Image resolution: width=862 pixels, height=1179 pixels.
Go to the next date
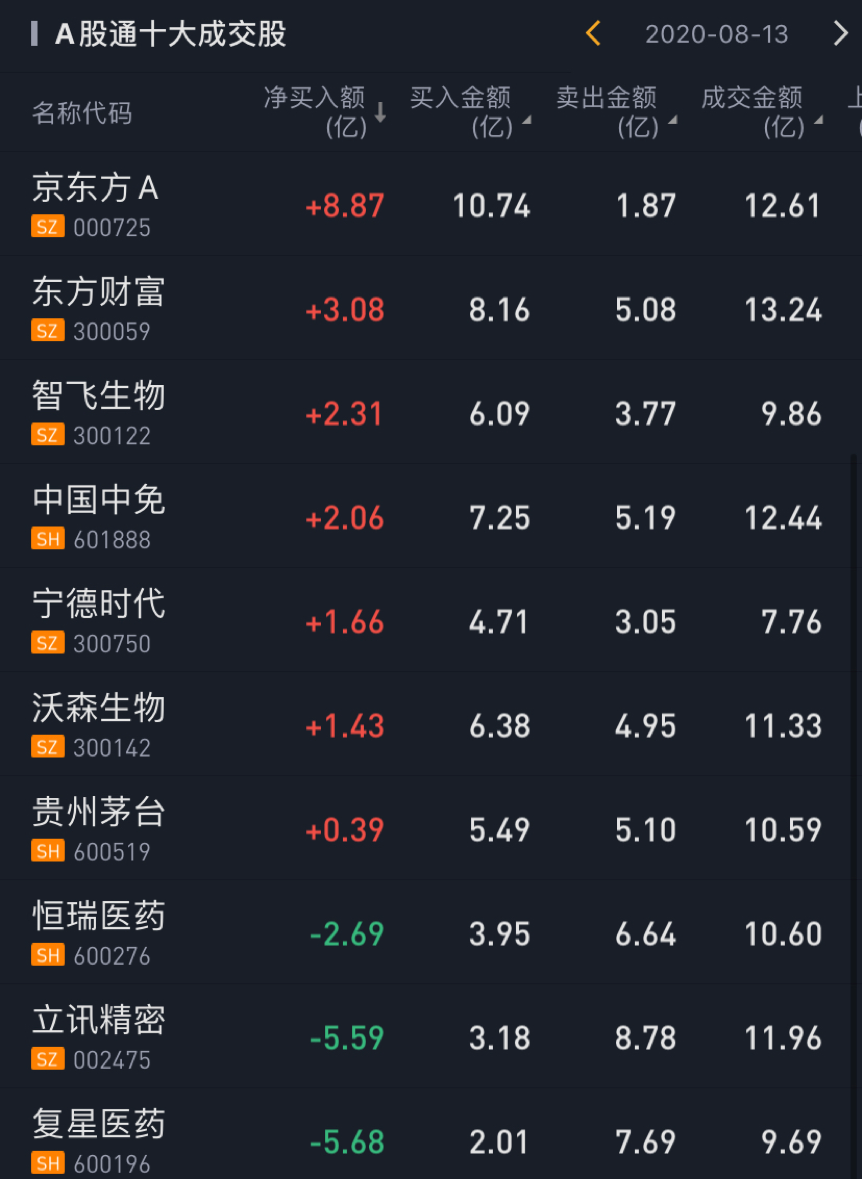pyautogui.click(x=840, y=34)
